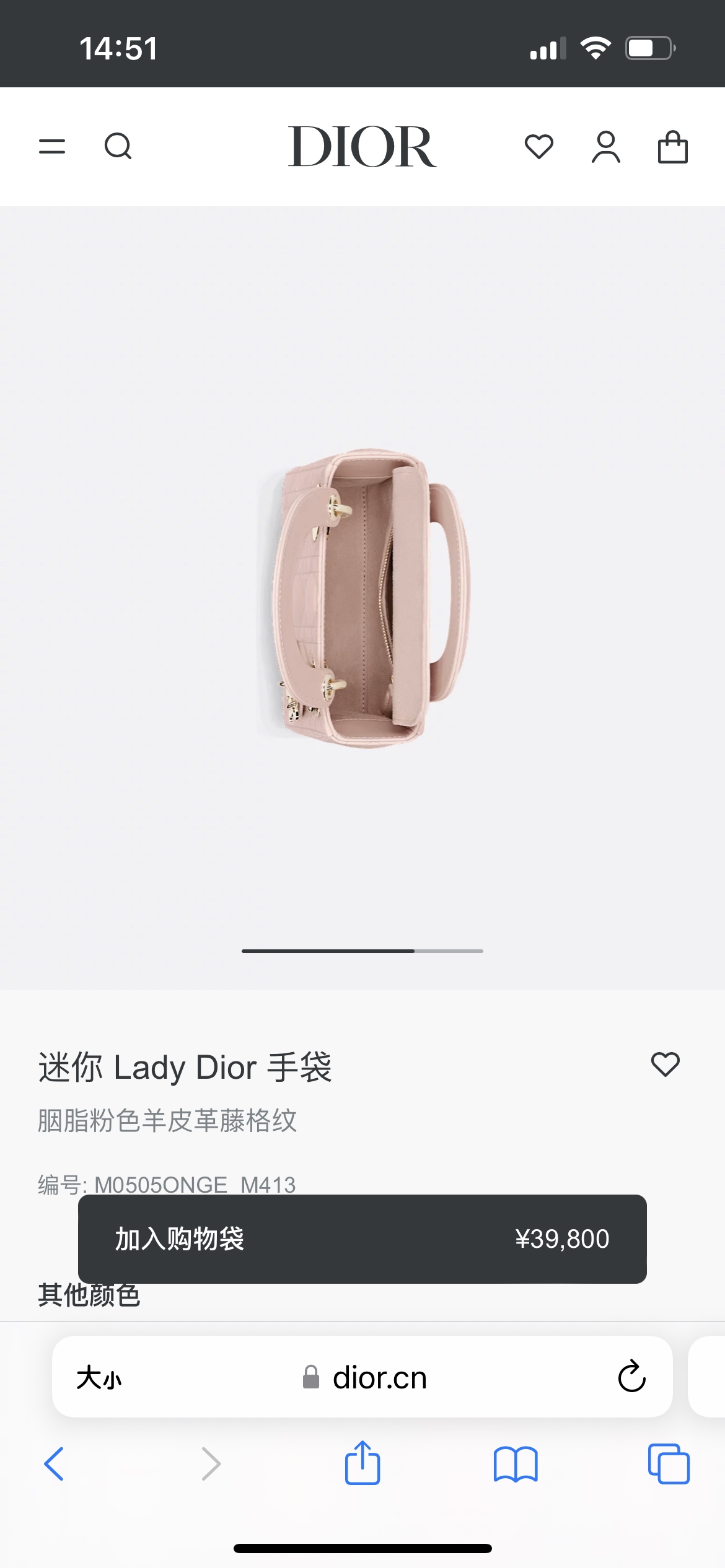Open wishlist from the header heart
The width and height of the screenshot is (725, 1568).
[x=538, y=147]
